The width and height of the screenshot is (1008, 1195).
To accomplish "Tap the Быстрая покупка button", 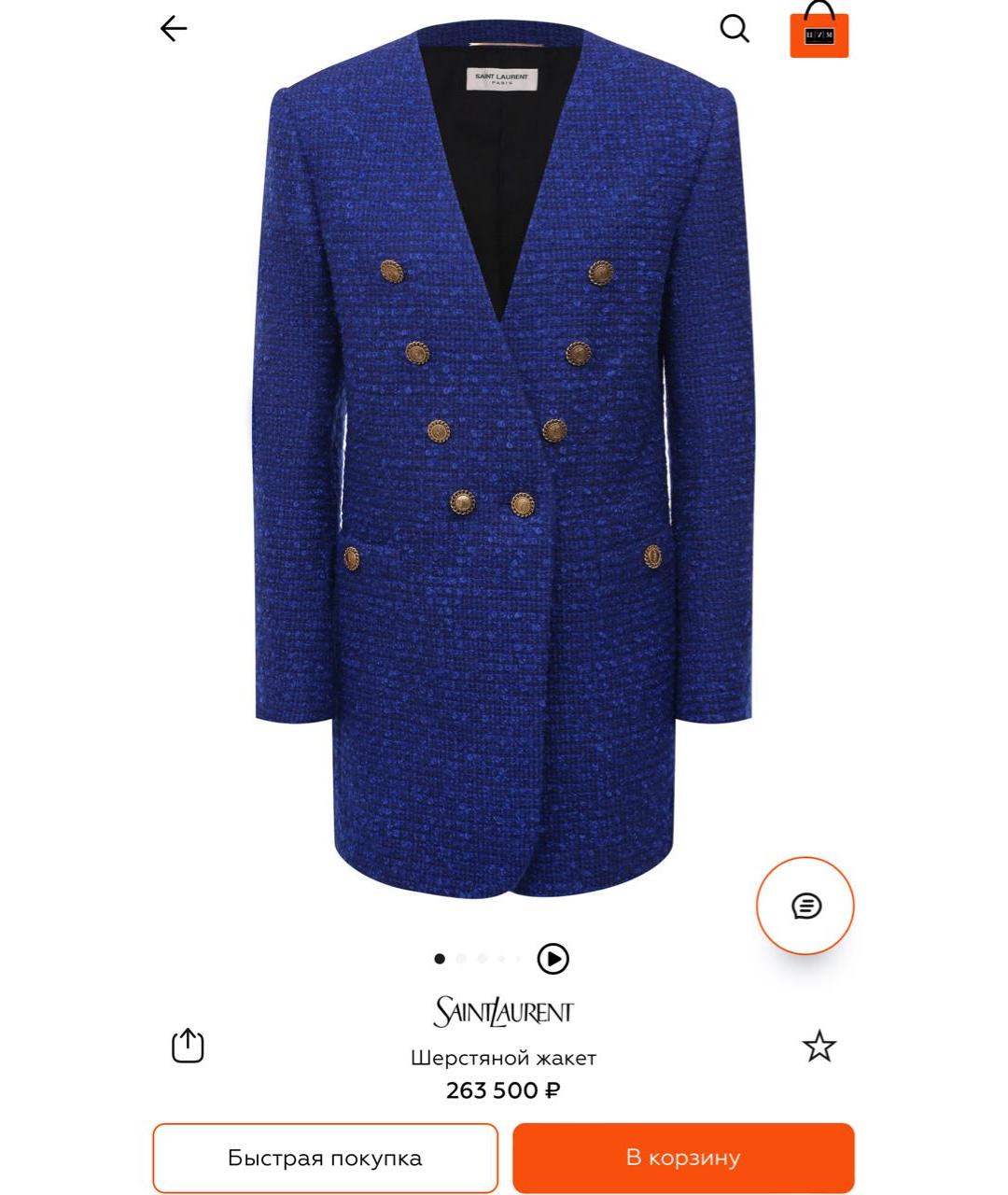I will tap(325, 1158).
